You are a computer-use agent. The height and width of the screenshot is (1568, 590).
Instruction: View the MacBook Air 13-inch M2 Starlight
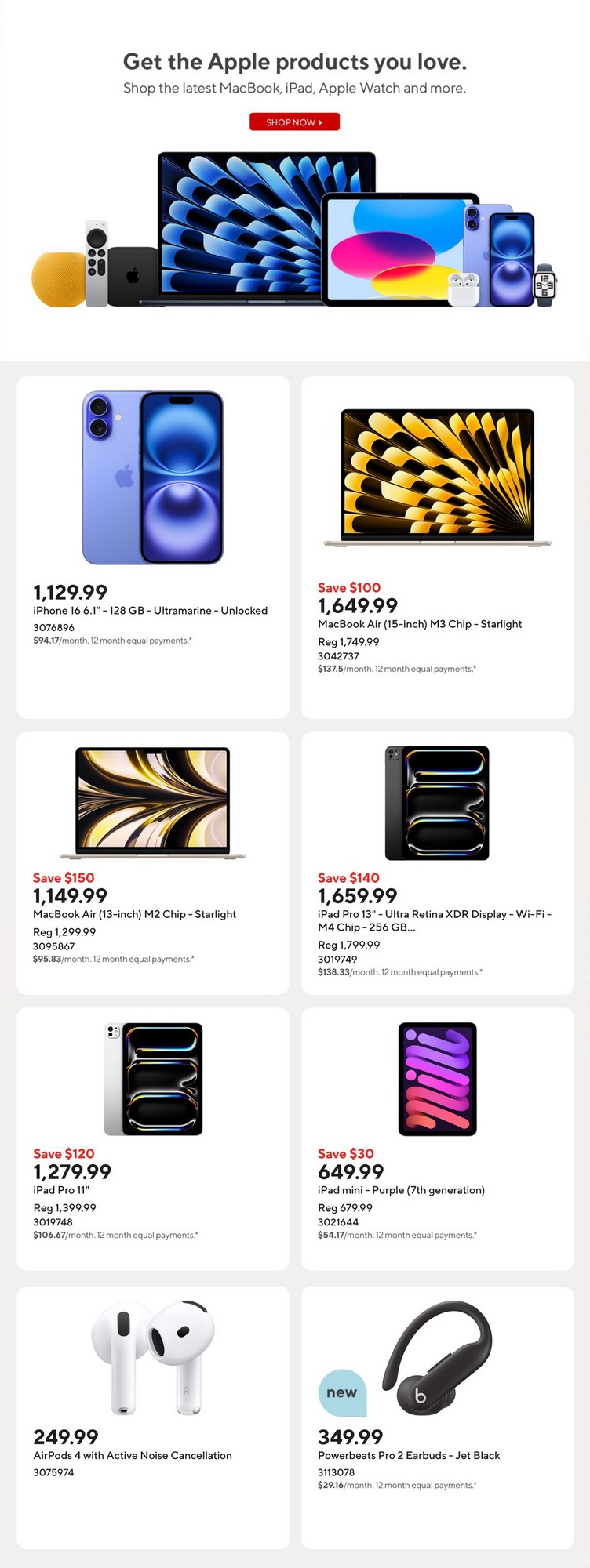click(x=153, y=862)
